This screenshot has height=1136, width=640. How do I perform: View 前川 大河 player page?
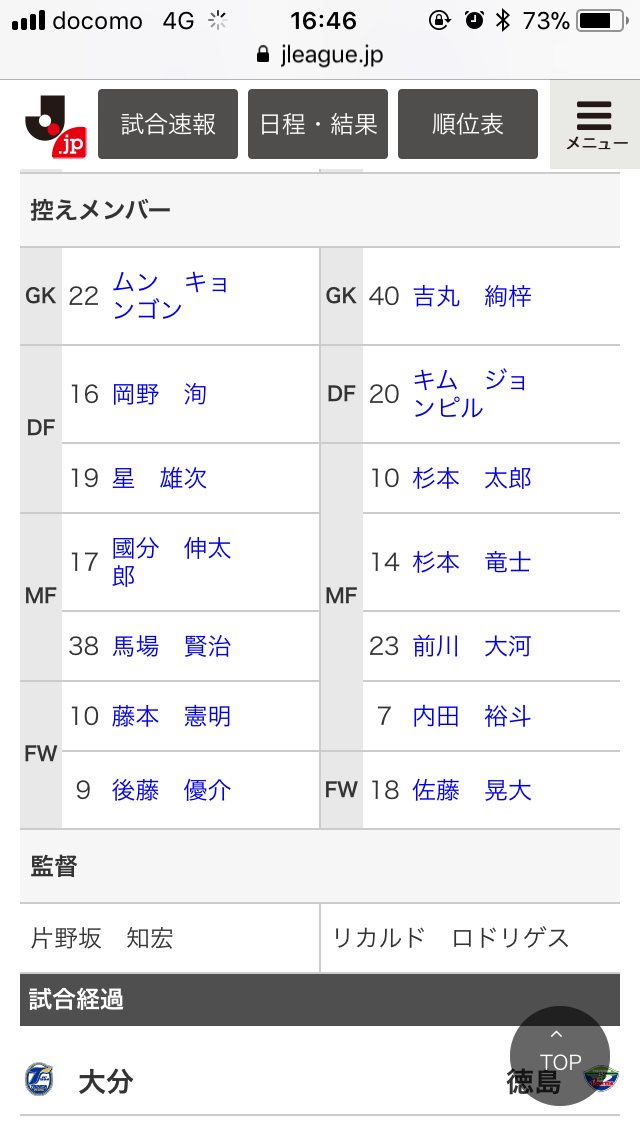pyautogui.click(x=472, y=646)
